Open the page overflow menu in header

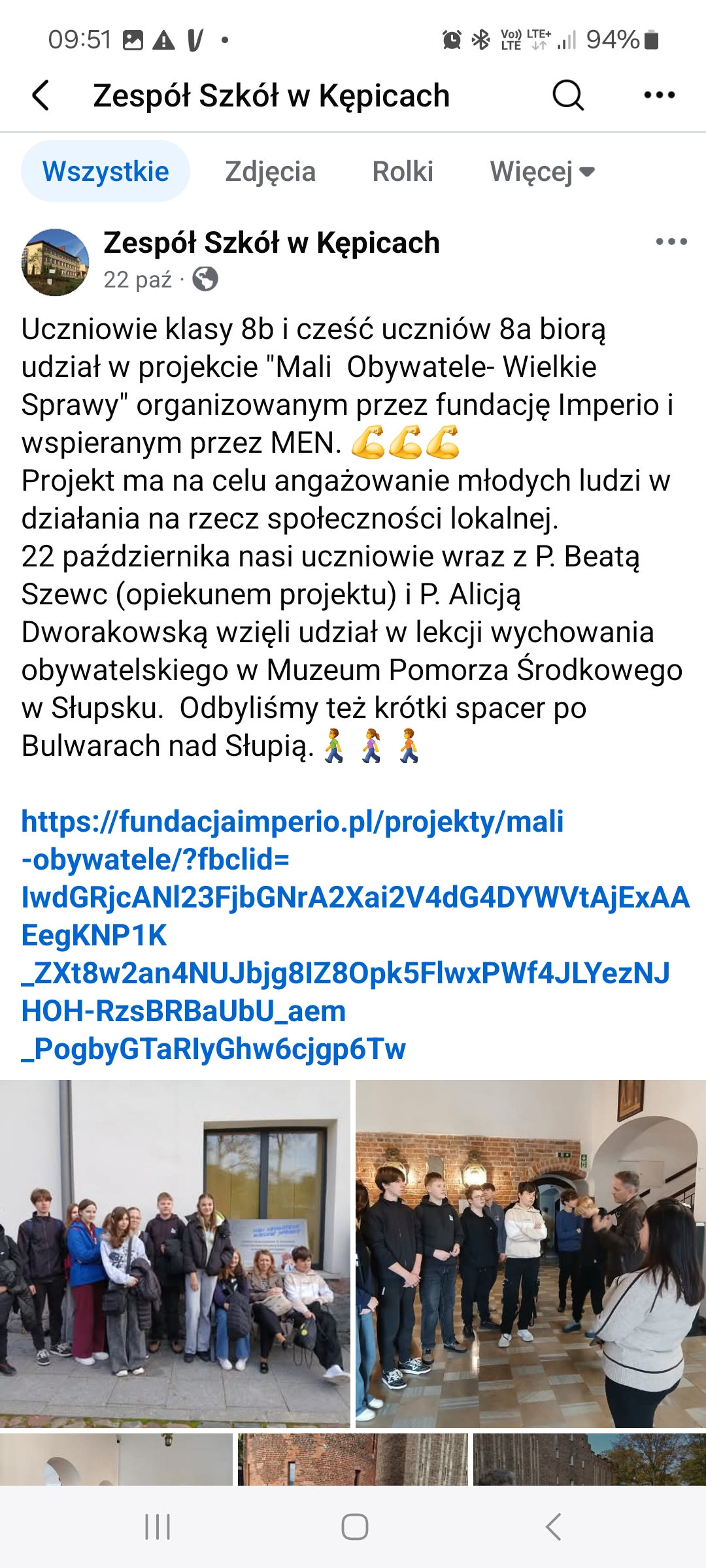659,95
